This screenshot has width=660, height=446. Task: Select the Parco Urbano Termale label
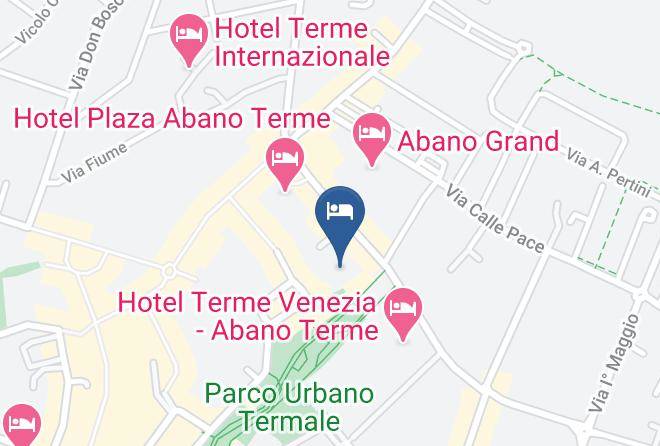(289, 407)
